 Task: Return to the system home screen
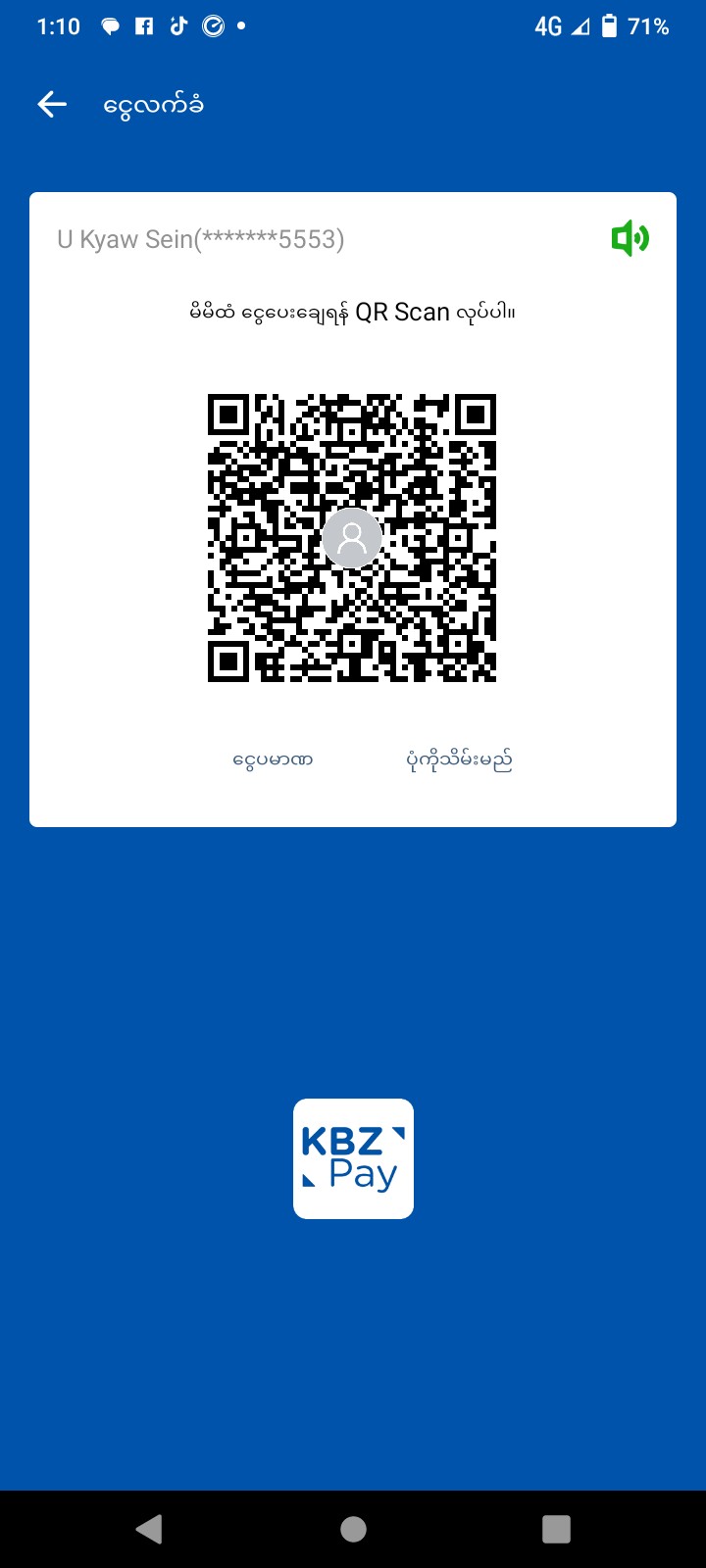pos(353,1529)
